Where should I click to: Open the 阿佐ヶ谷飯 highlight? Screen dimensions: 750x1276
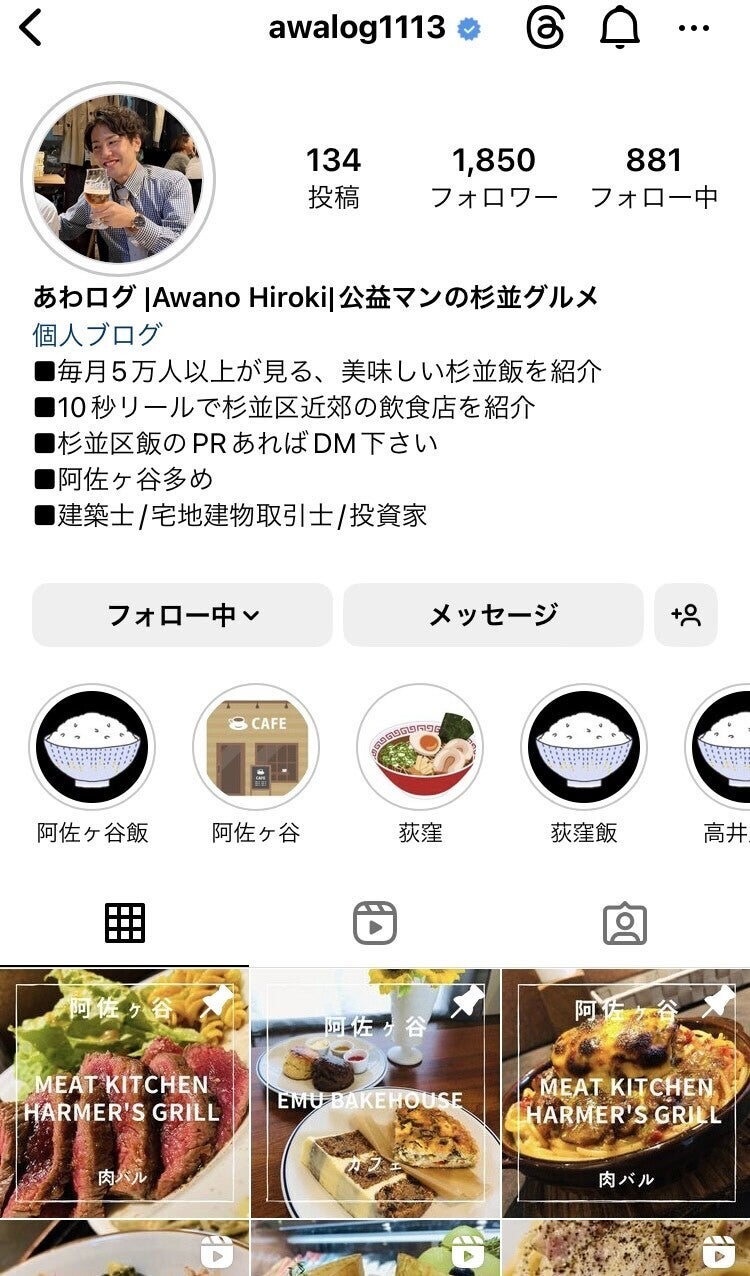[92, 747]
